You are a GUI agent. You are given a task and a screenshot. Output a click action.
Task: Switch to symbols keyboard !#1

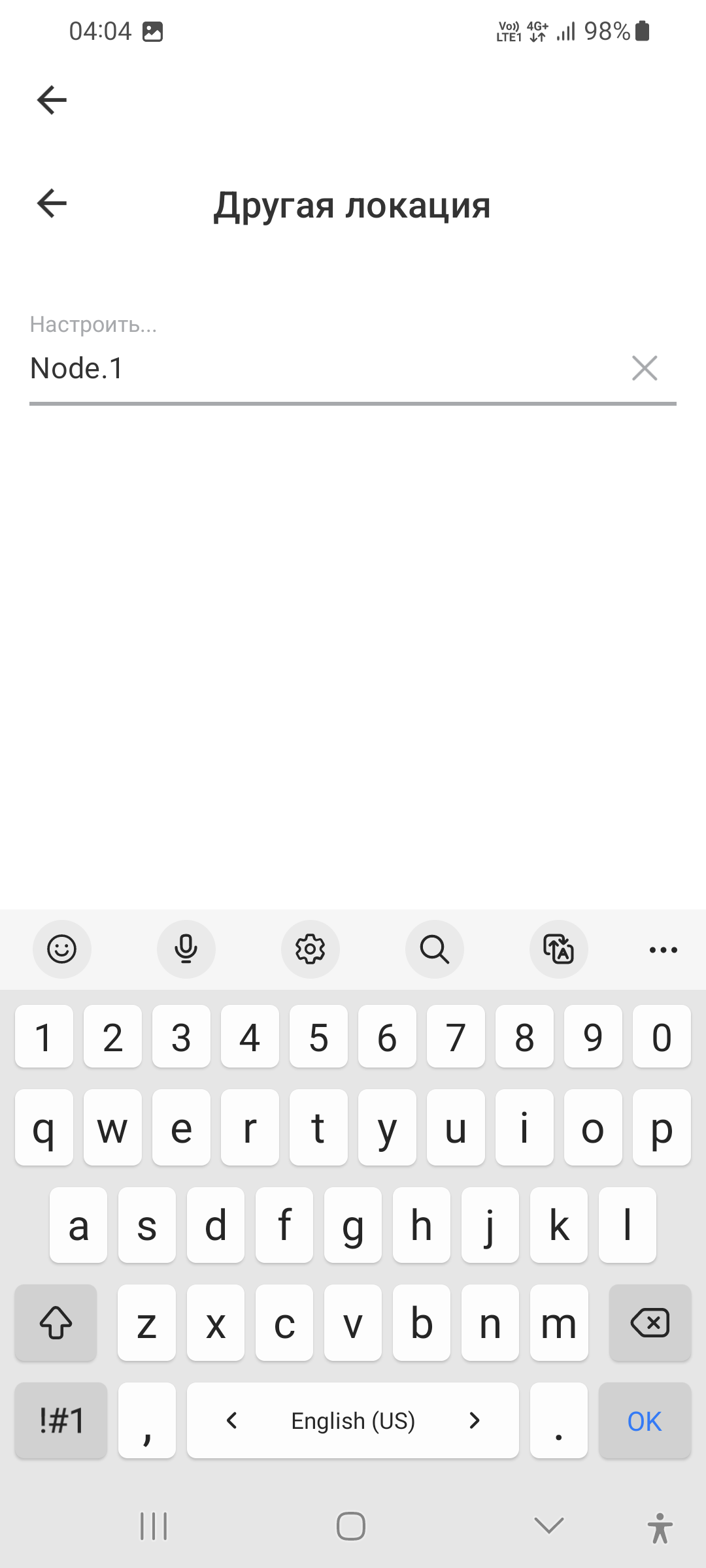(61, 1421)
